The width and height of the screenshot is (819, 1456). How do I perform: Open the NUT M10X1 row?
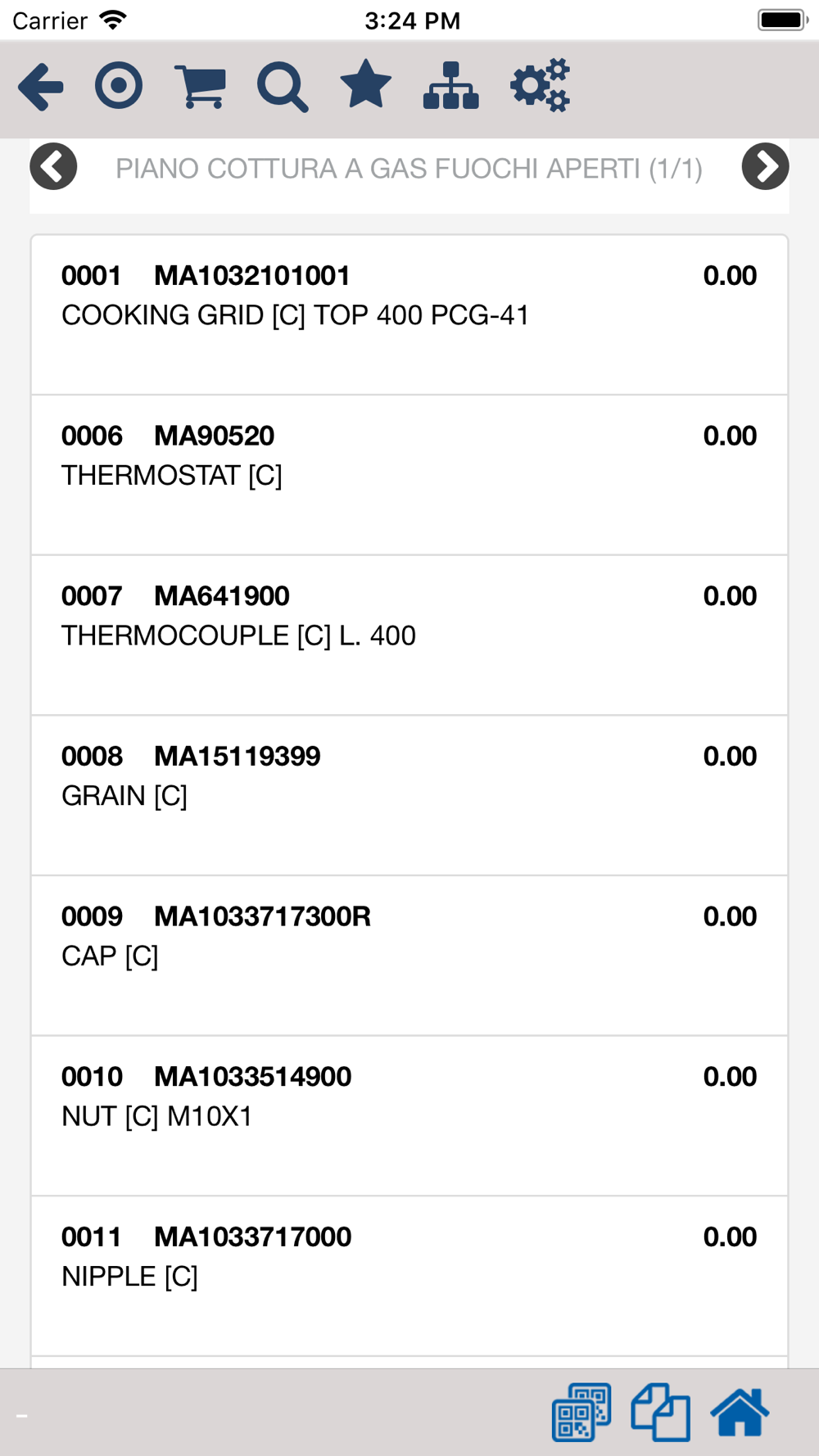(409, 1116)
